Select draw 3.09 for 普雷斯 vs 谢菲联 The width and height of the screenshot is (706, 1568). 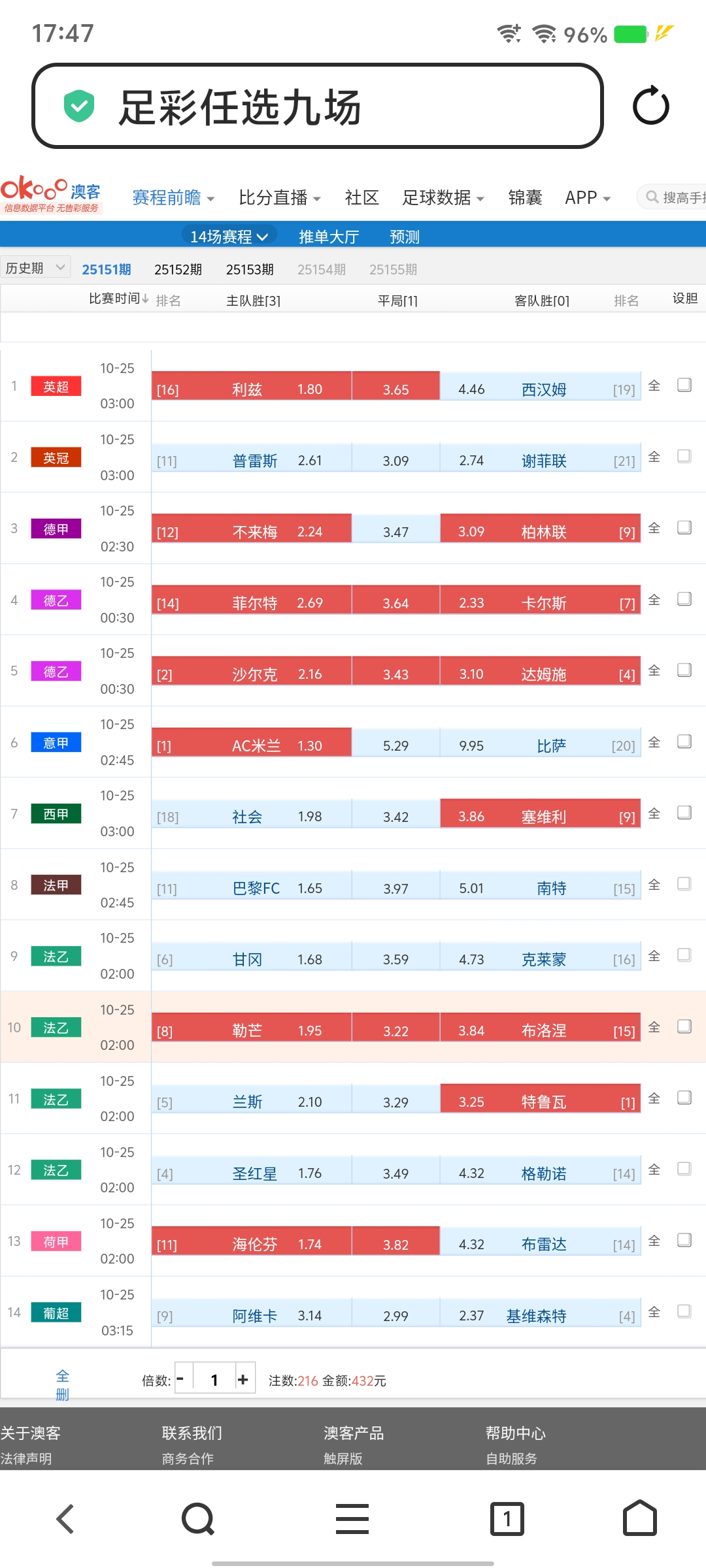395,461
